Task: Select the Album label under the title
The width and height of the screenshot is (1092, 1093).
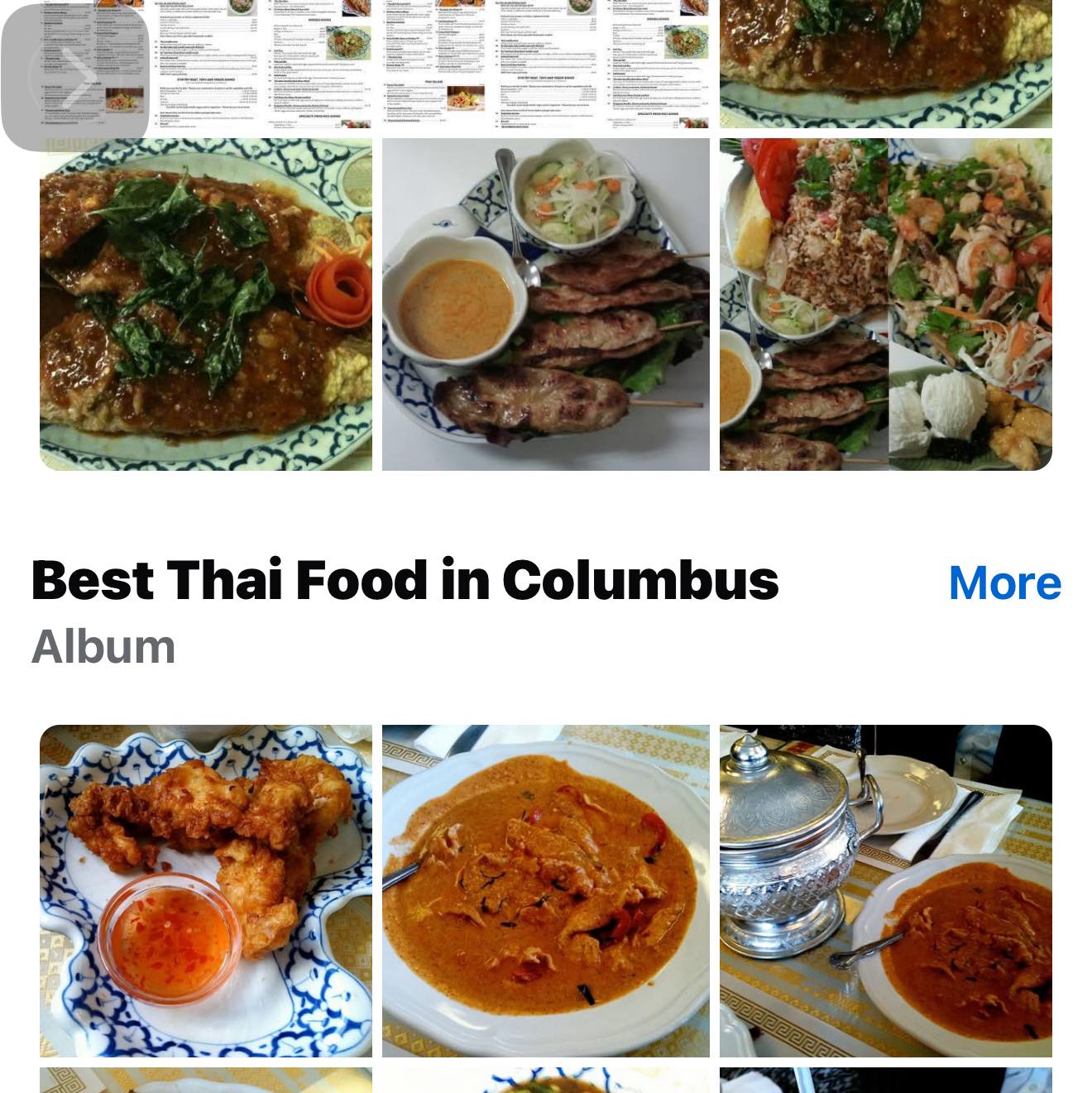Action: point(102,649)
